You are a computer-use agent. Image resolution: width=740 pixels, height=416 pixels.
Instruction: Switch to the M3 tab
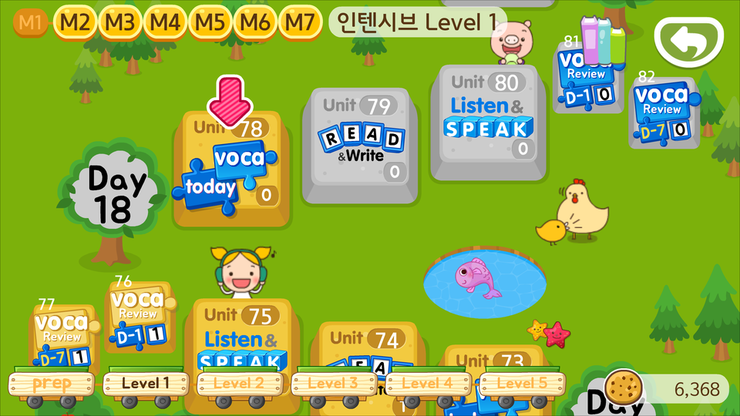tap(120, 20)
